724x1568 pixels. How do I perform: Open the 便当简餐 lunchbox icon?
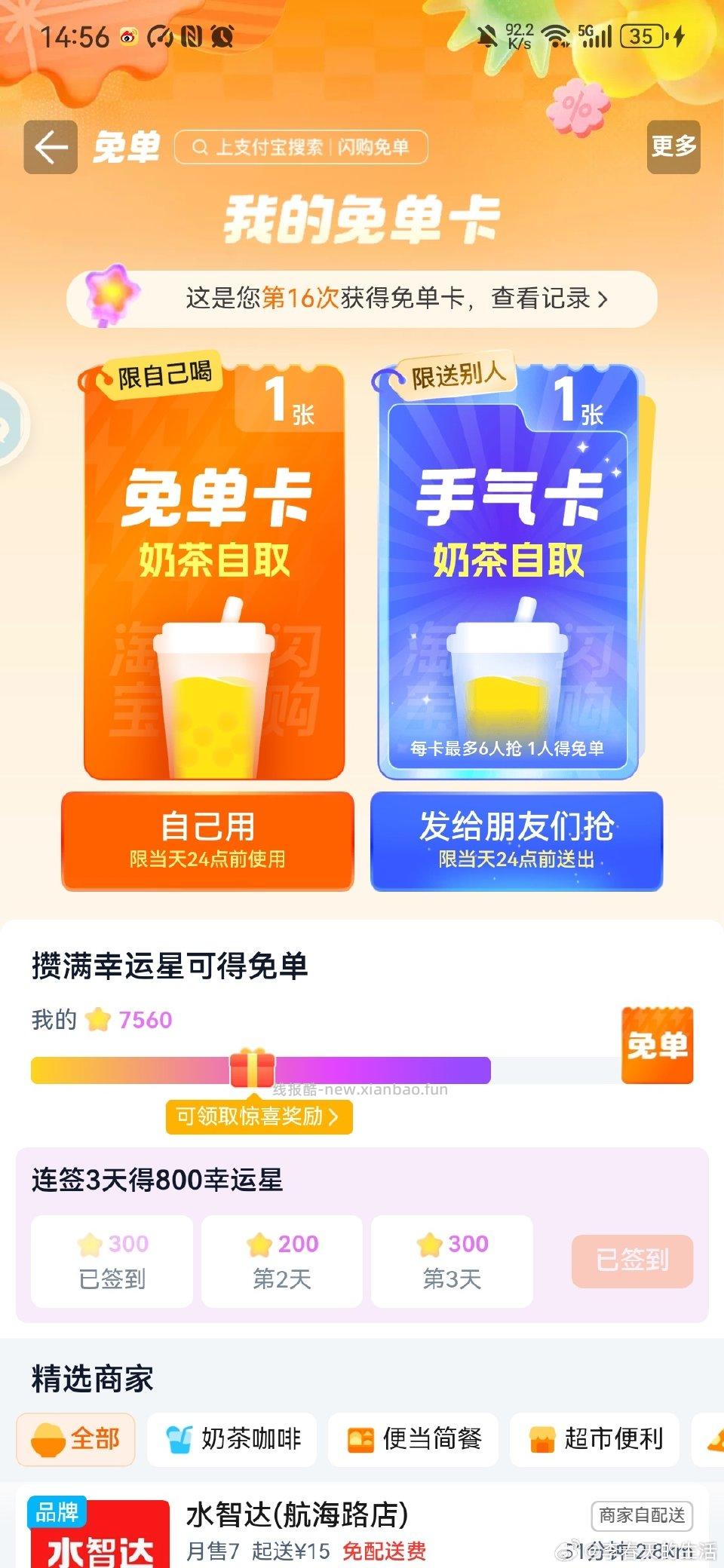point(361,1438)
